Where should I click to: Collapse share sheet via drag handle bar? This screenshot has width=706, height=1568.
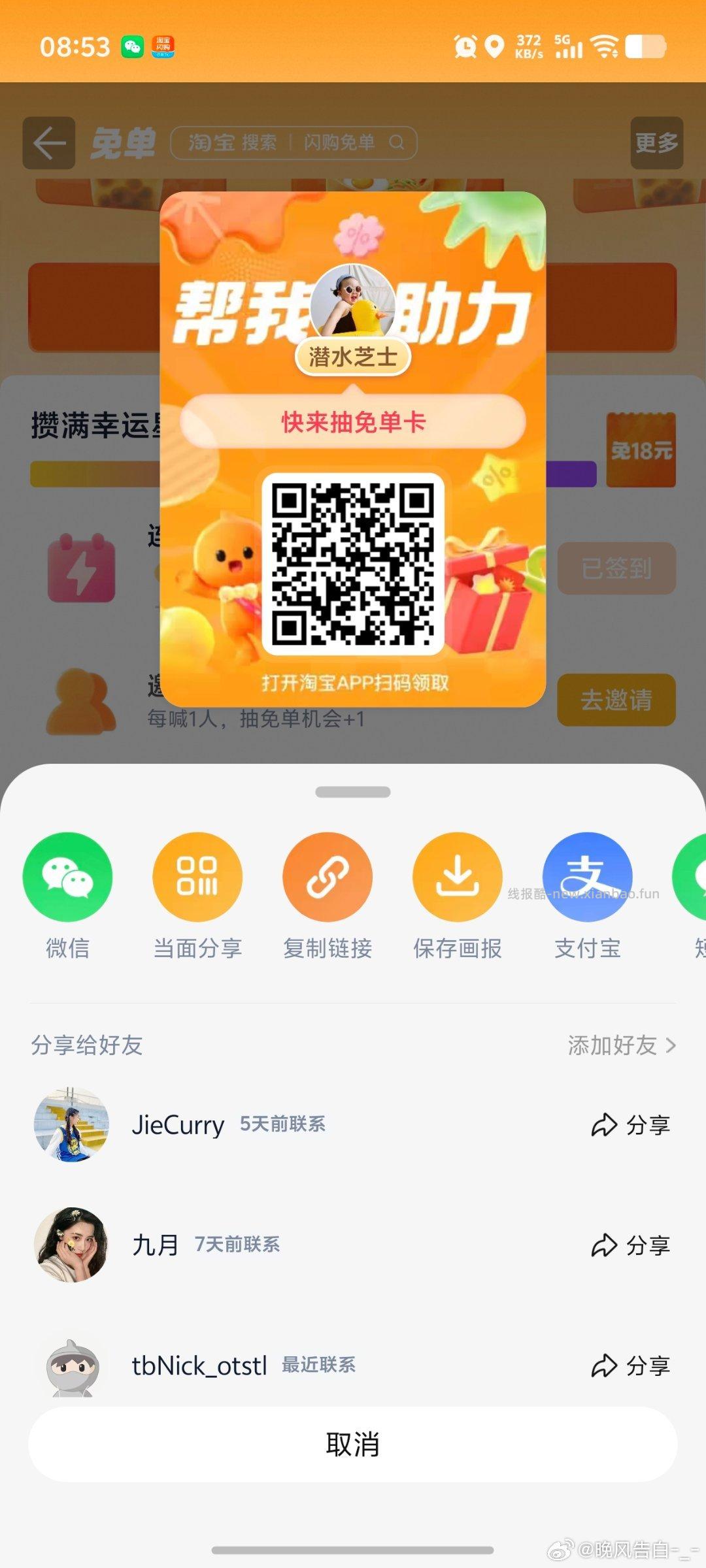point(353,792)
